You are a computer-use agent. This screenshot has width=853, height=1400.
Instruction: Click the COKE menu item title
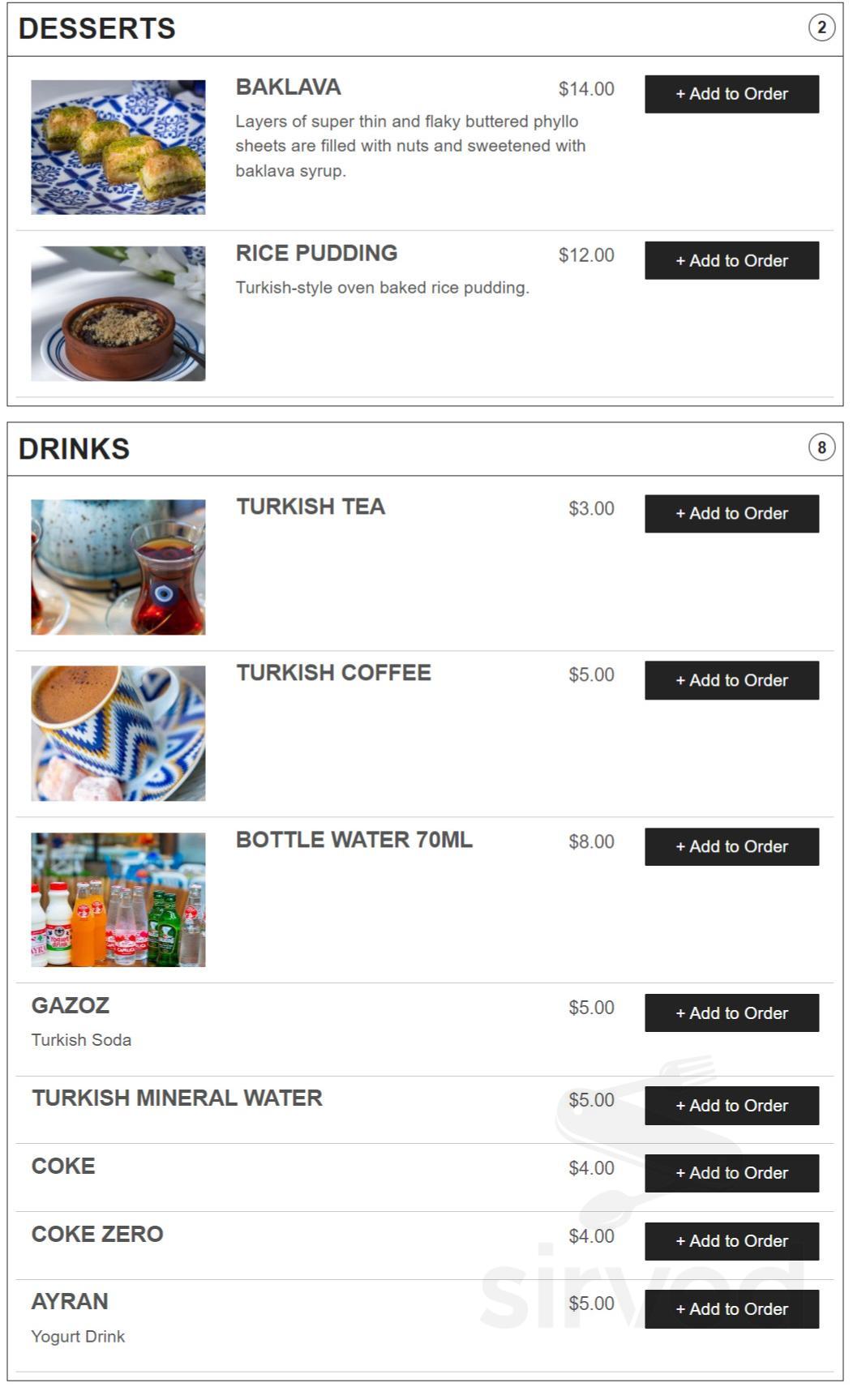coord(62,1166)
